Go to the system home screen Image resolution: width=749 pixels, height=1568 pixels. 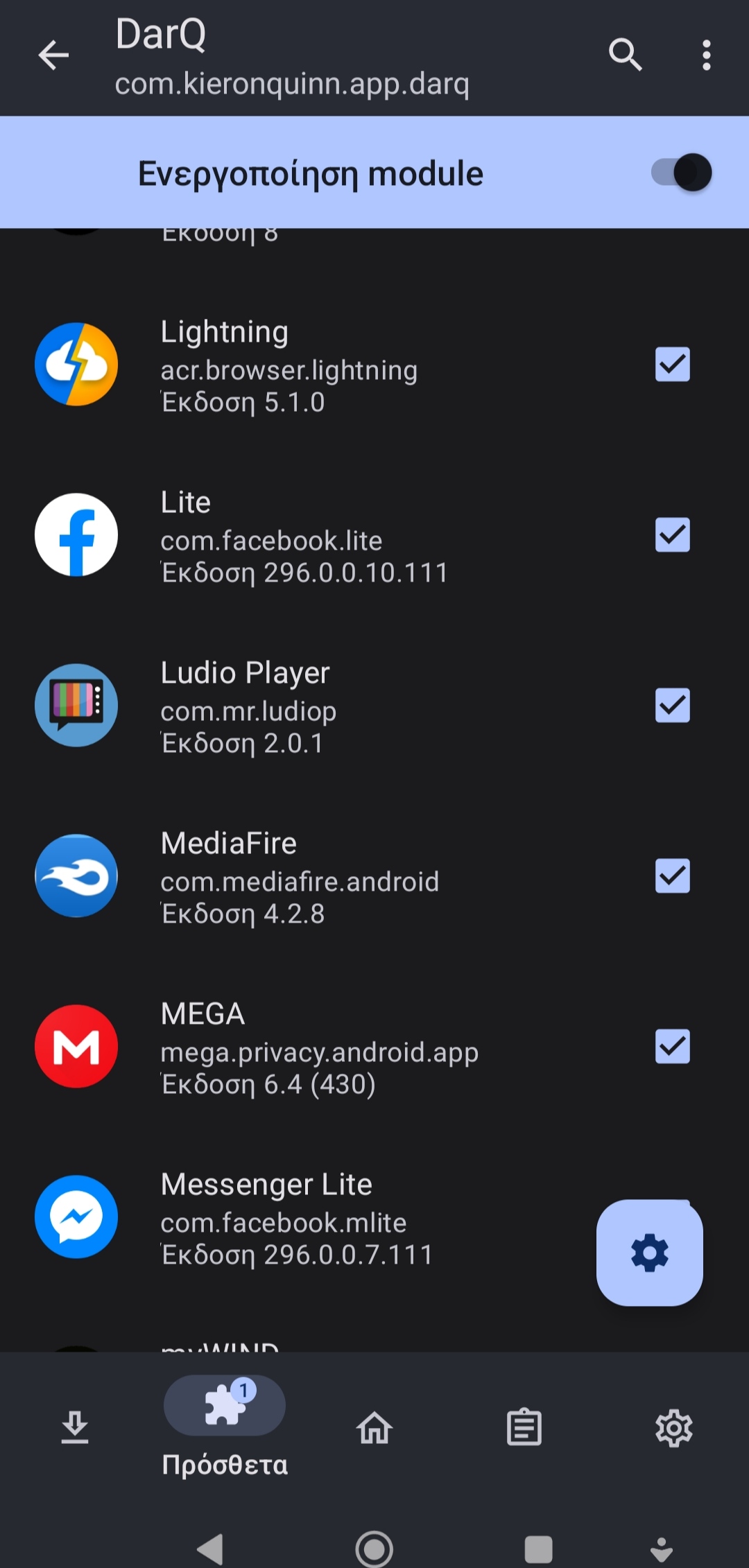[374, 1549]
